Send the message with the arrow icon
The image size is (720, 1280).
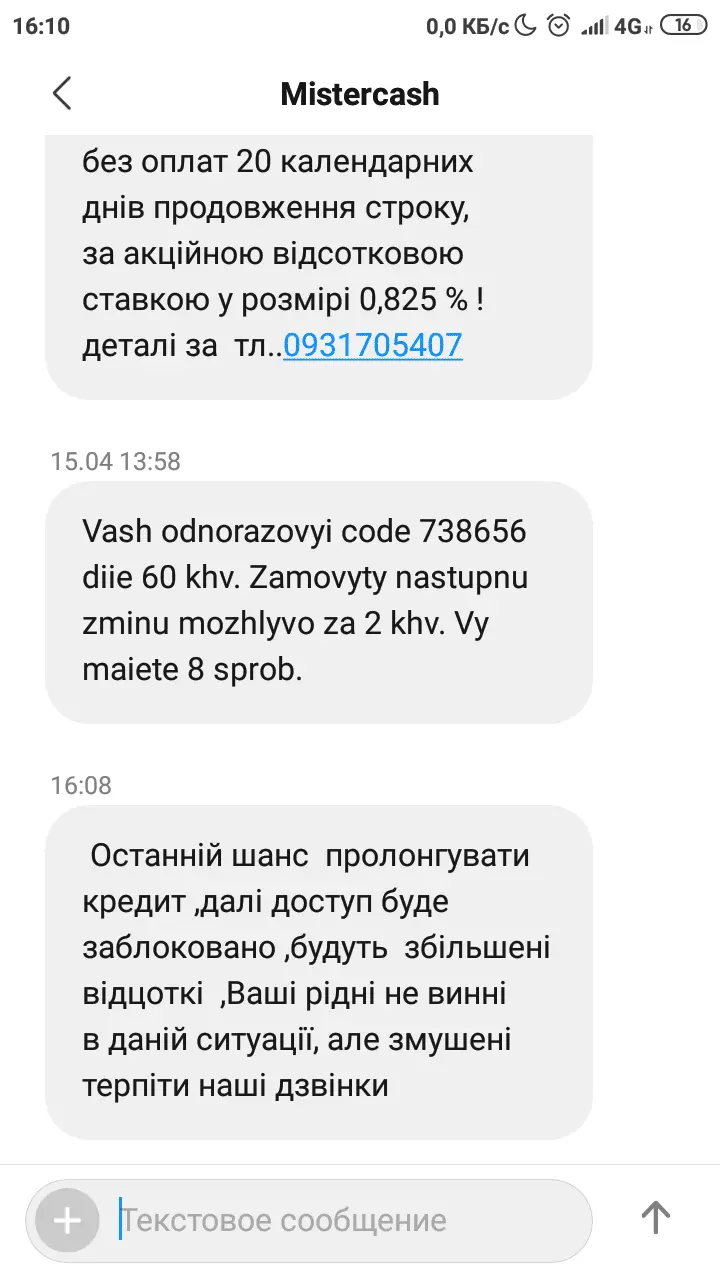click(655, 1218)
